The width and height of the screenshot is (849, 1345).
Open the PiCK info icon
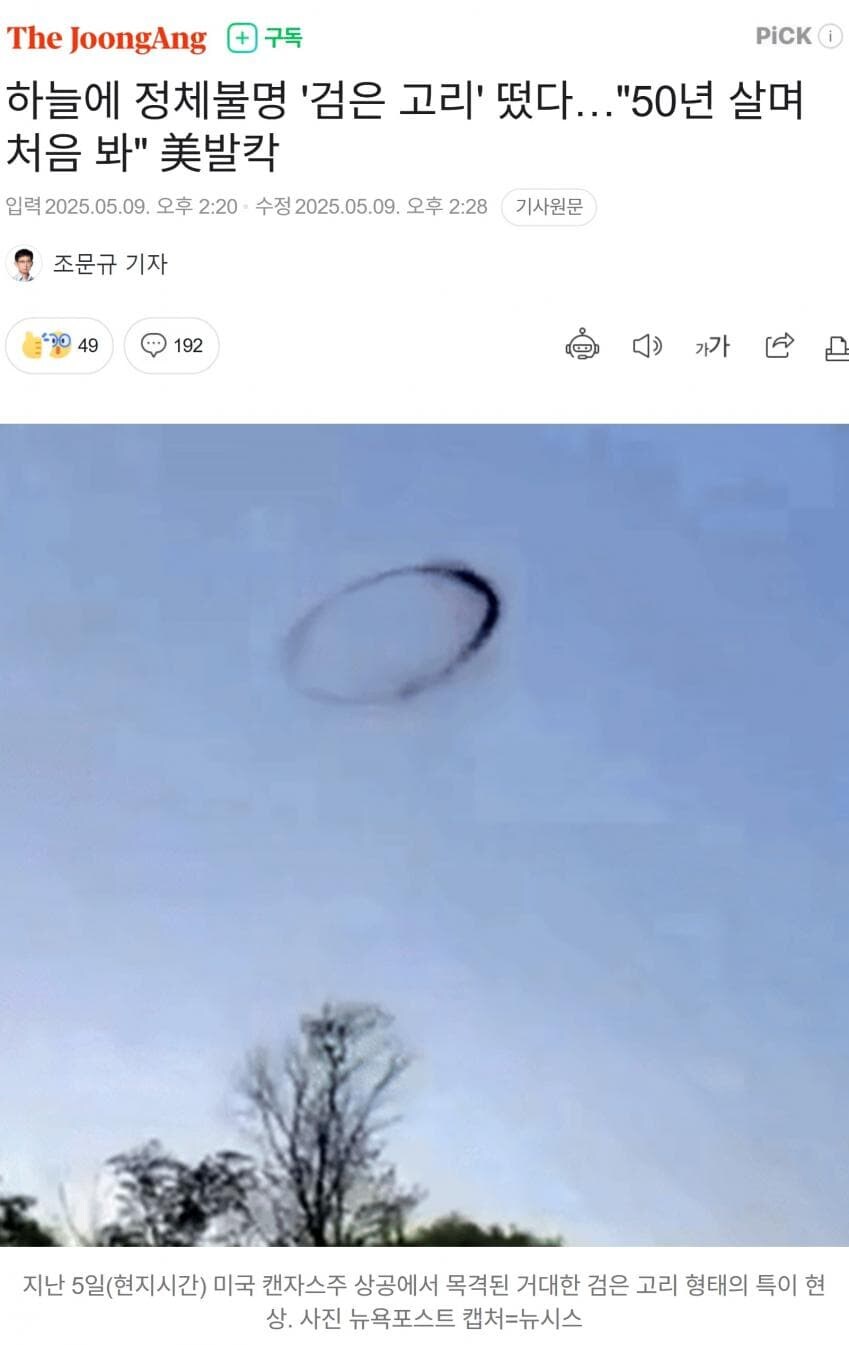coord(830,37)
